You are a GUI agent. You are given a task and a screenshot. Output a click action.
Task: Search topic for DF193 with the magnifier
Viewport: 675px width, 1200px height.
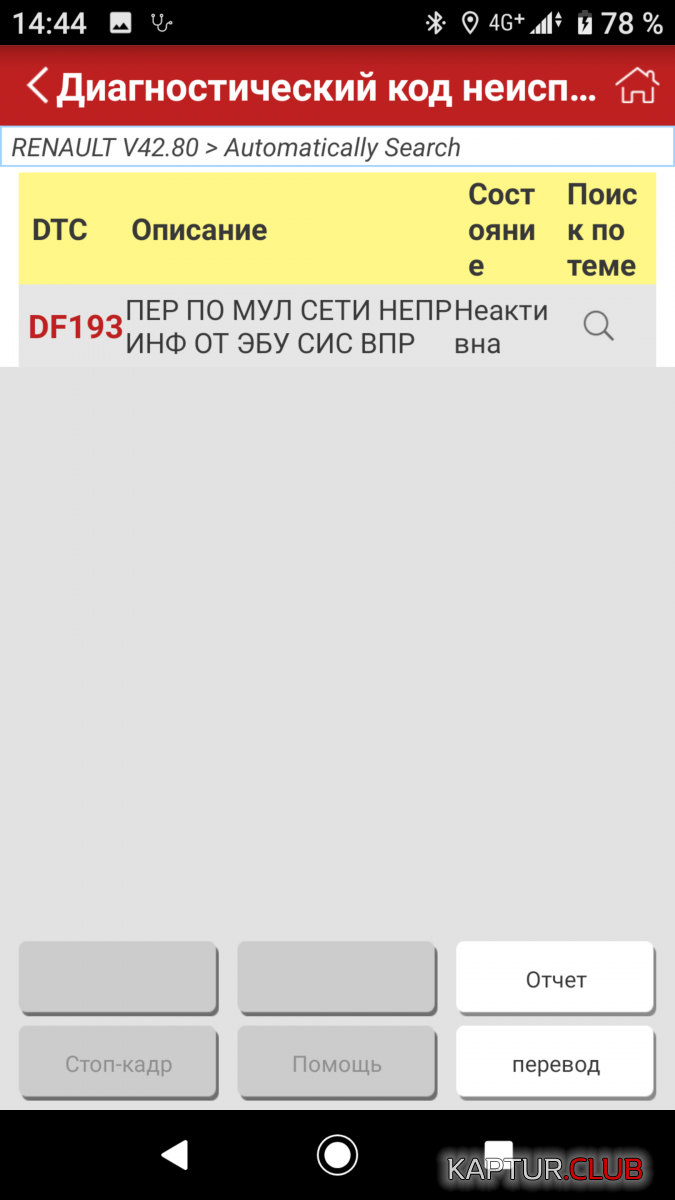click(x=598, y=326)
